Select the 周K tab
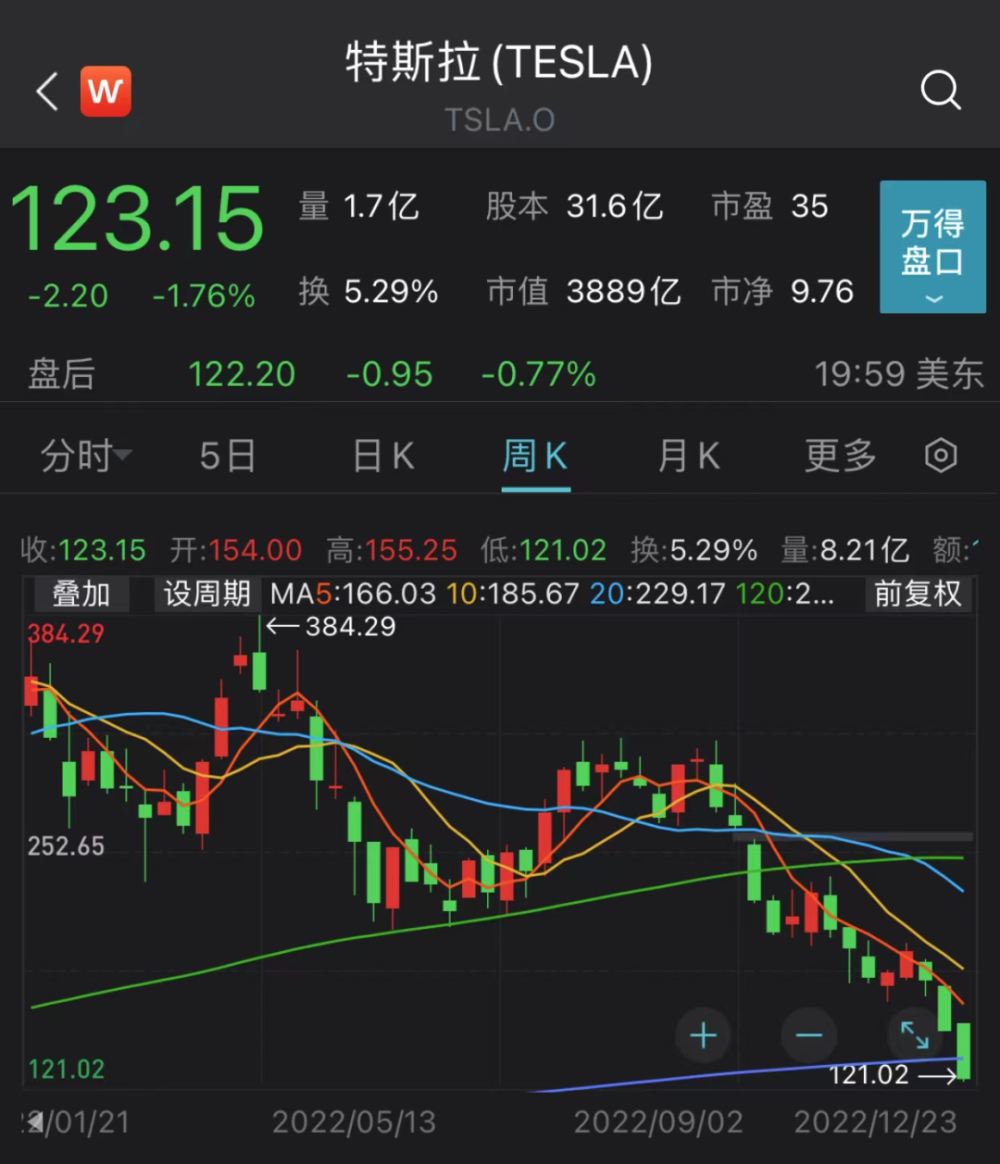 click(535, 456)
